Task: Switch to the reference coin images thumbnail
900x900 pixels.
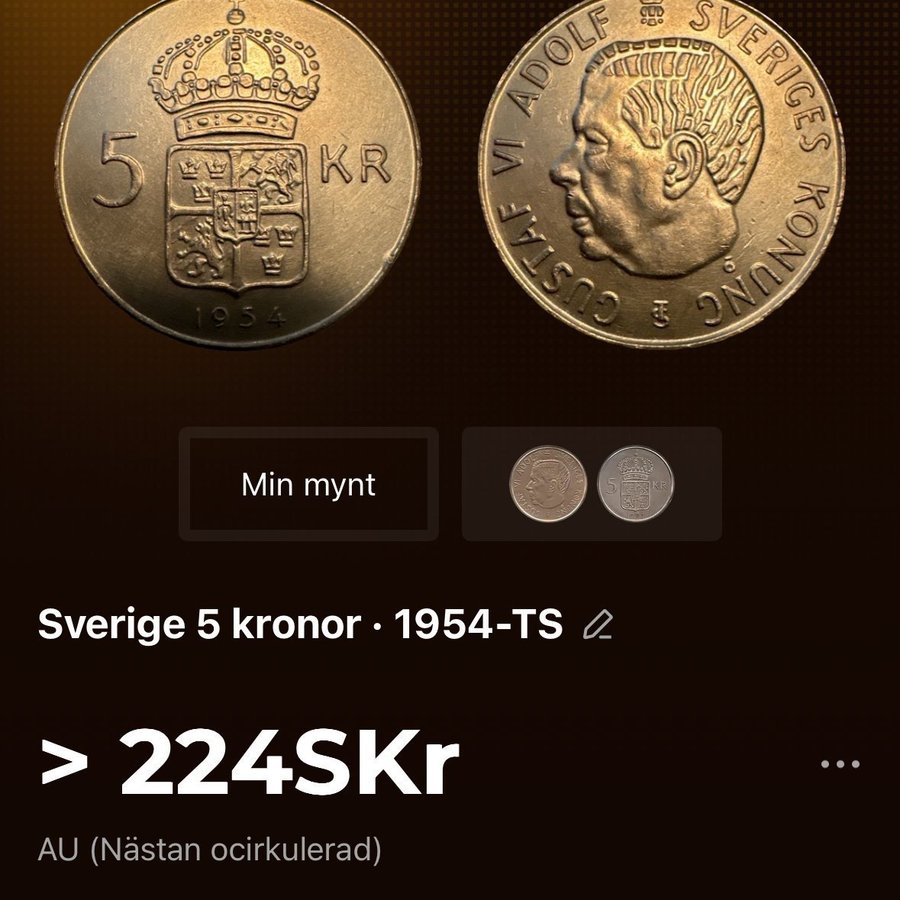Action: point(591,485)
